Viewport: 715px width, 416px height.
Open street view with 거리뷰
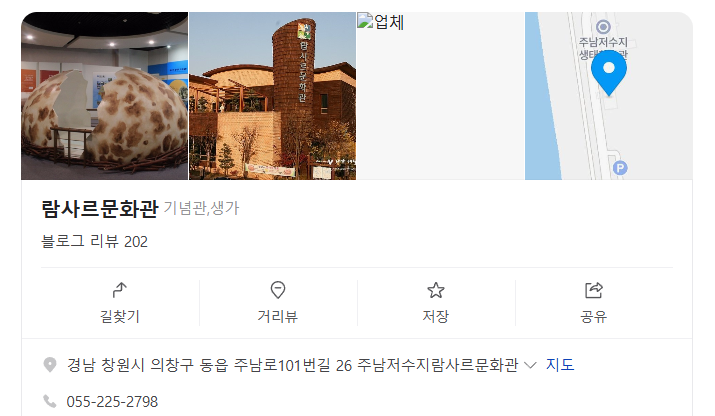(278, 303)
